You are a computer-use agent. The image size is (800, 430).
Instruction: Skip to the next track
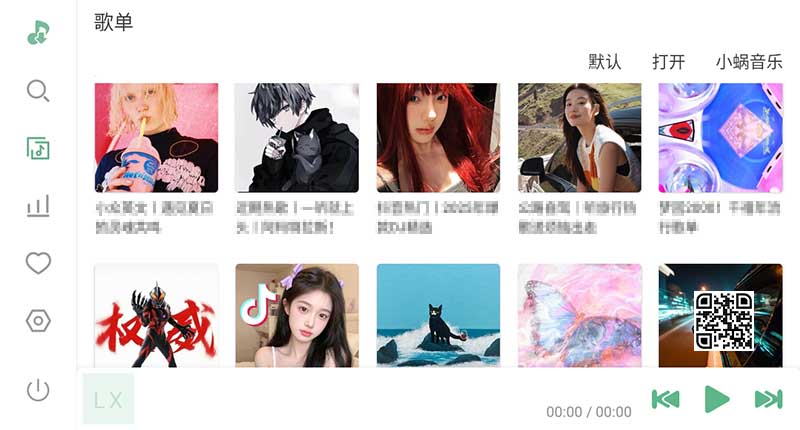click(x=768, y=399)
